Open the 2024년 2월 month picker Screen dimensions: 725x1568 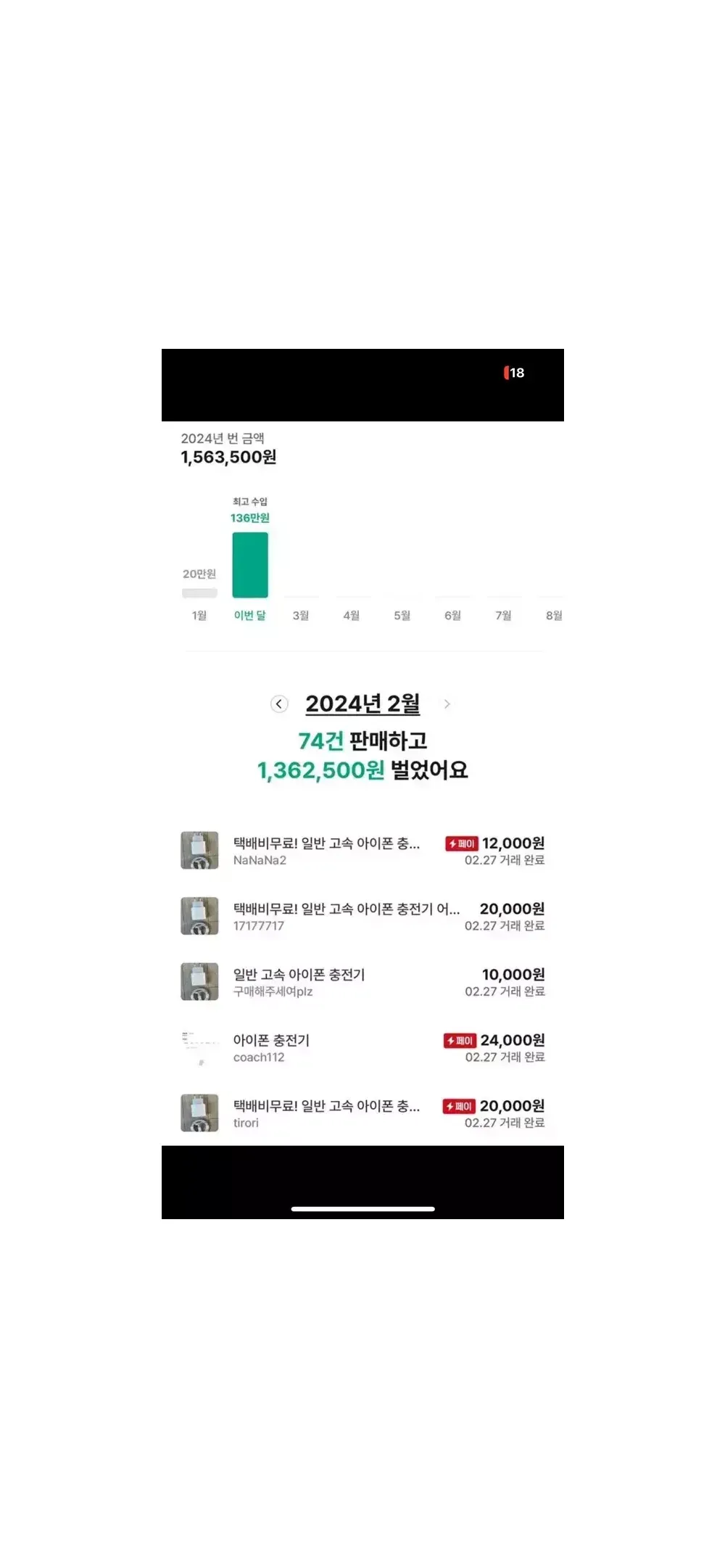tap(362, 703)
